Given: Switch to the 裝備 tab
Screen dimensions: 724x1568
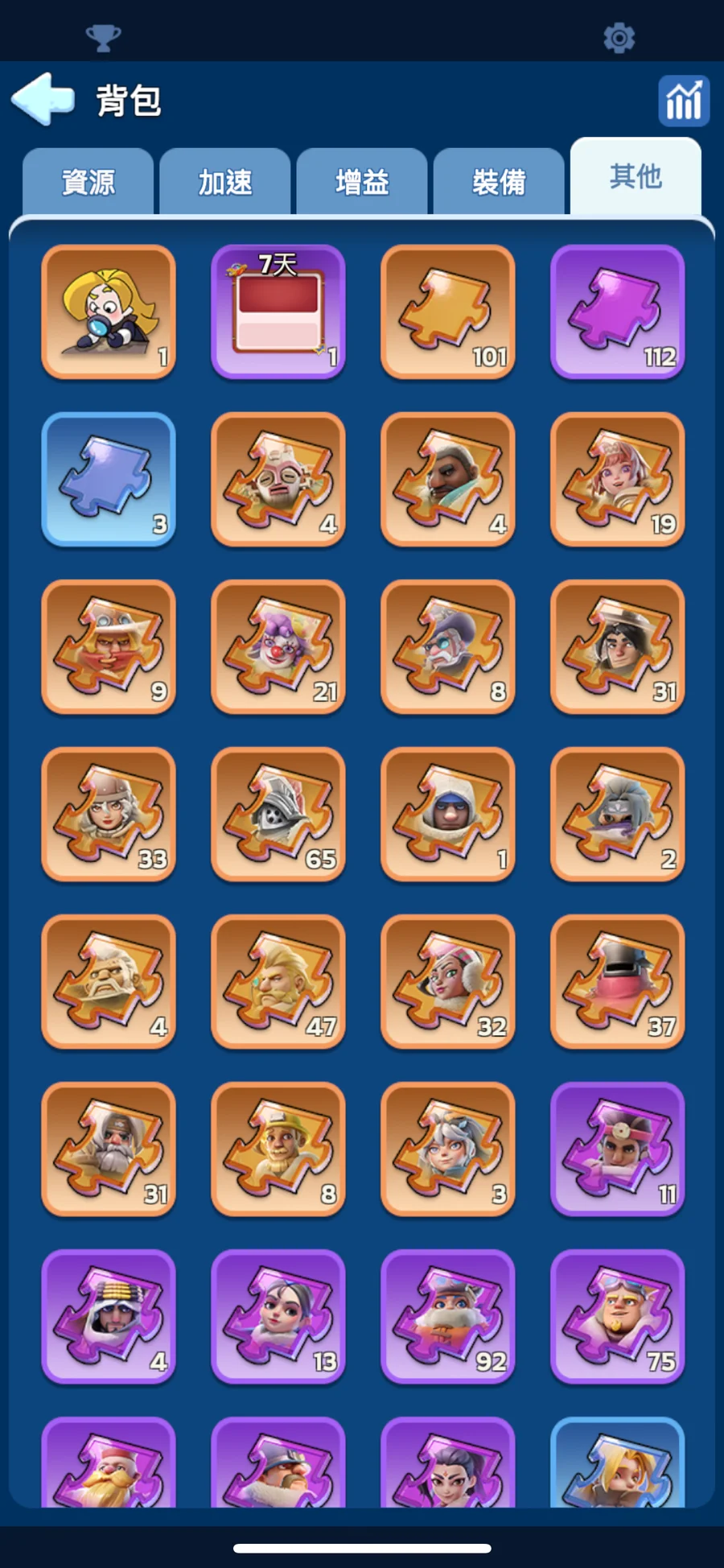Looking at the screenshot, I should tap(499, 182).
